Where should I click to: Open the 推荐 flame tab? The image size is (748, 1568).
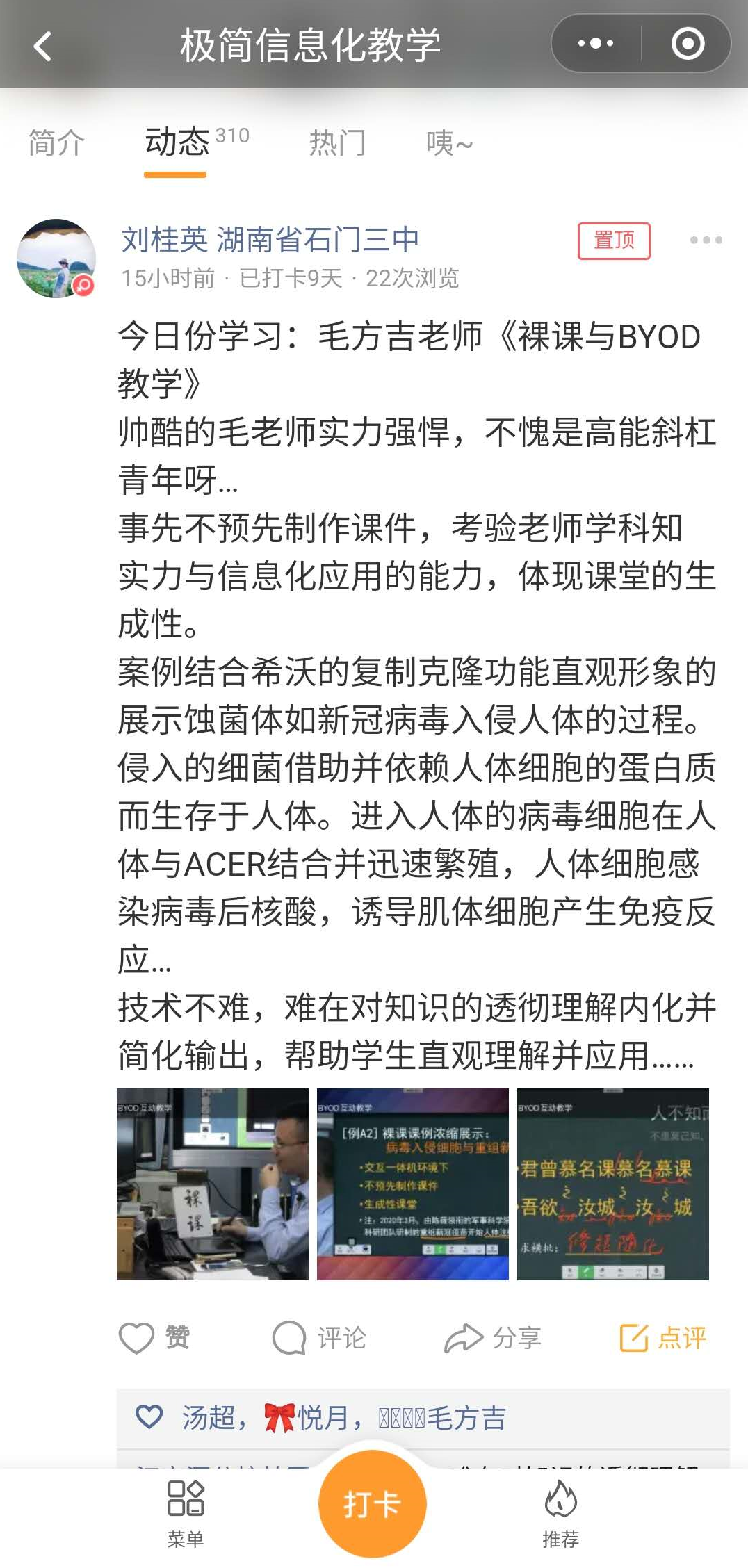(560, 1514)
